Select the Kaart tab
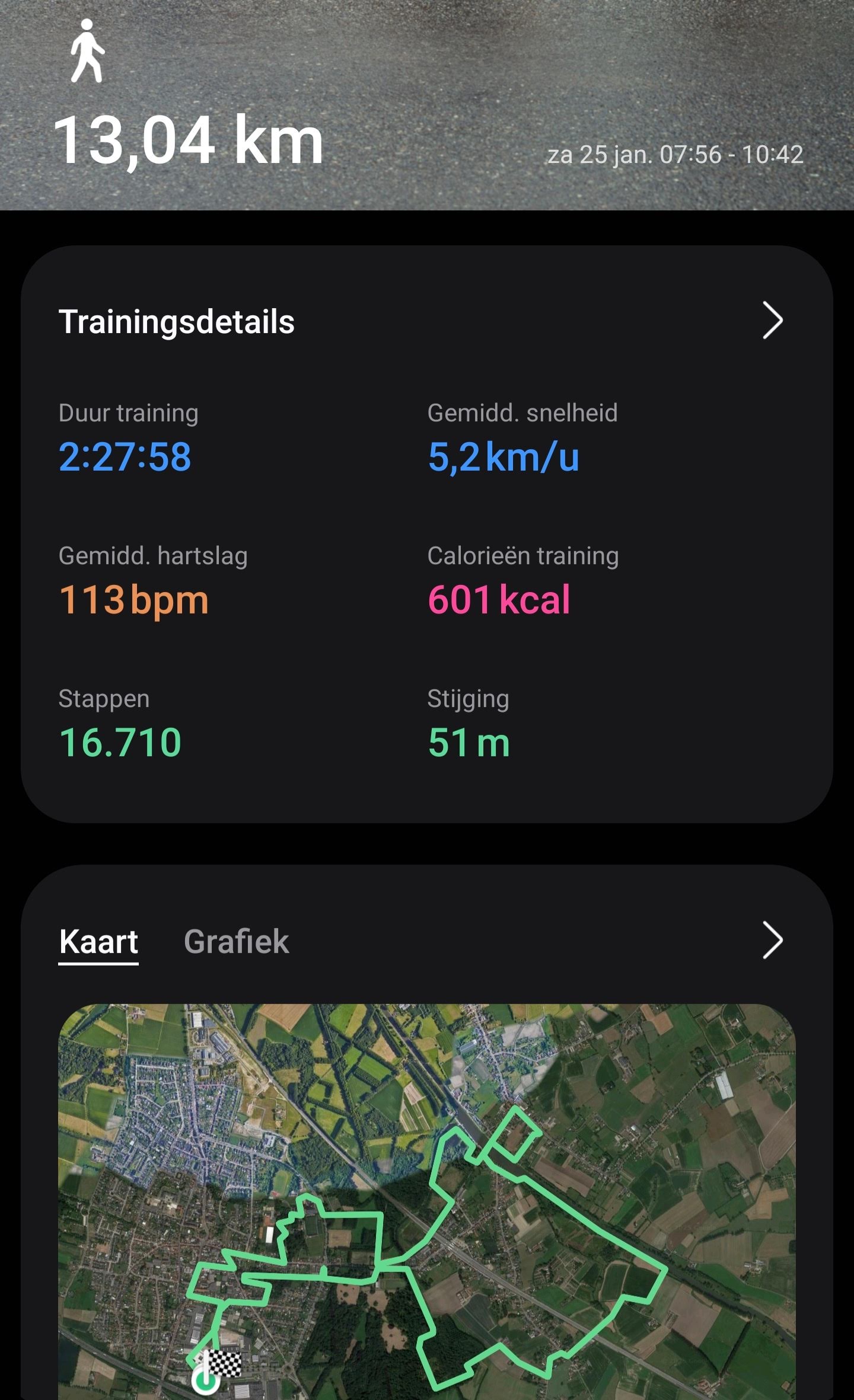 pyautogui.click(x=98, y=941)
